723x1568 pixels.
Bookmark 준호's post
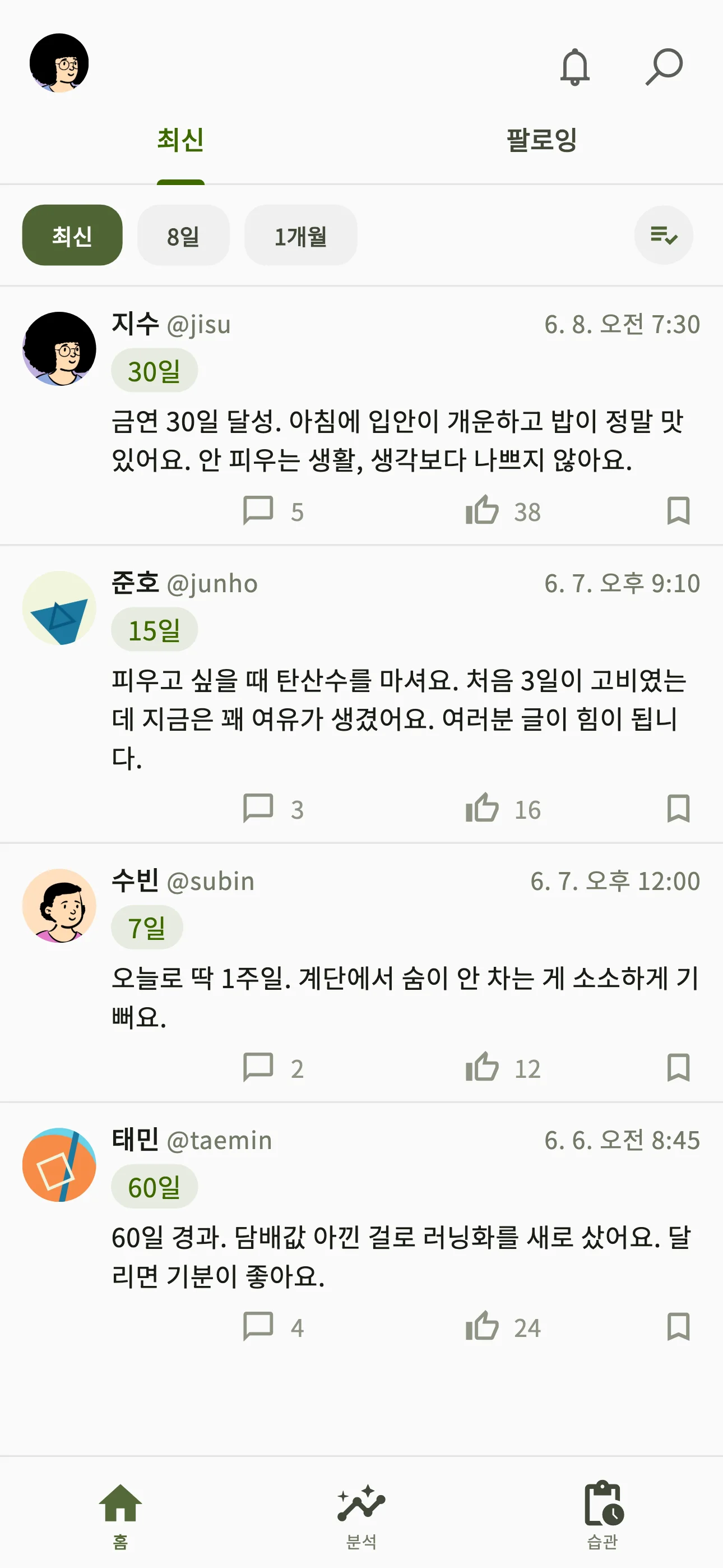678,808
